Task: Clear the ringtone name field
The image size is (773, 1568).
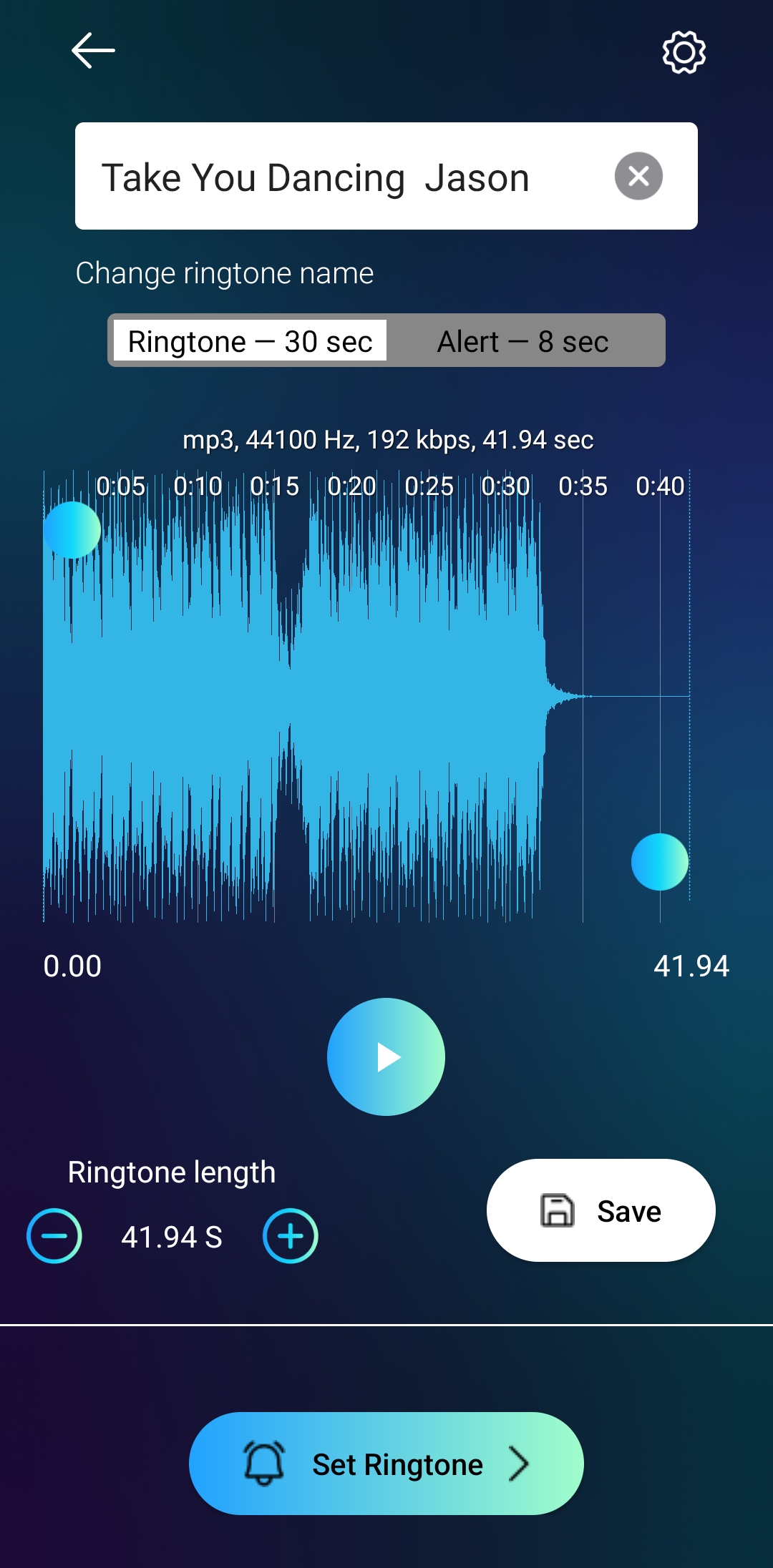Action: 638,176
